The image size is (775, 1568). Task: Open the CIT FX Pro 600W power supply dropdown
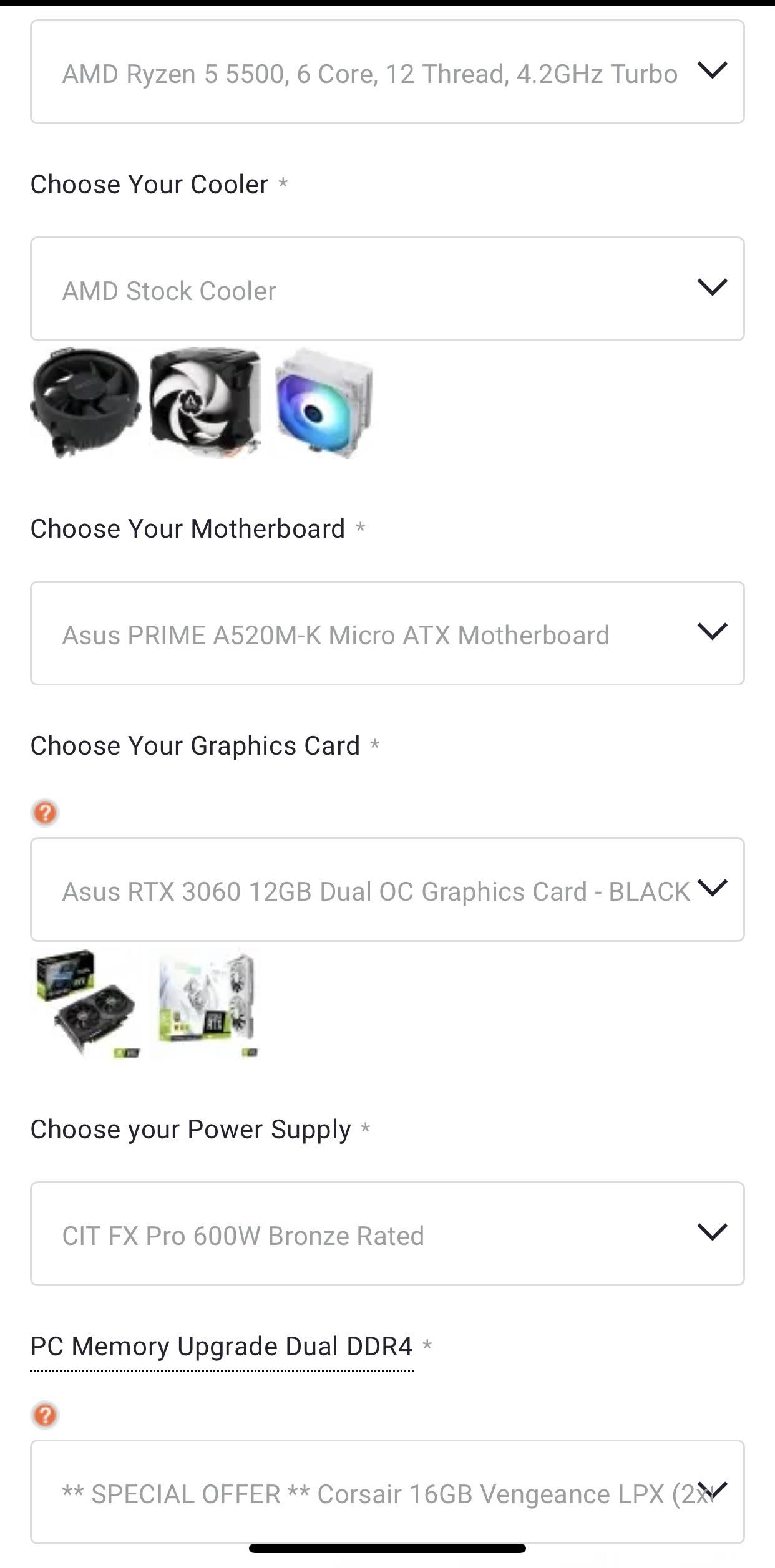tap(387, 1234)
